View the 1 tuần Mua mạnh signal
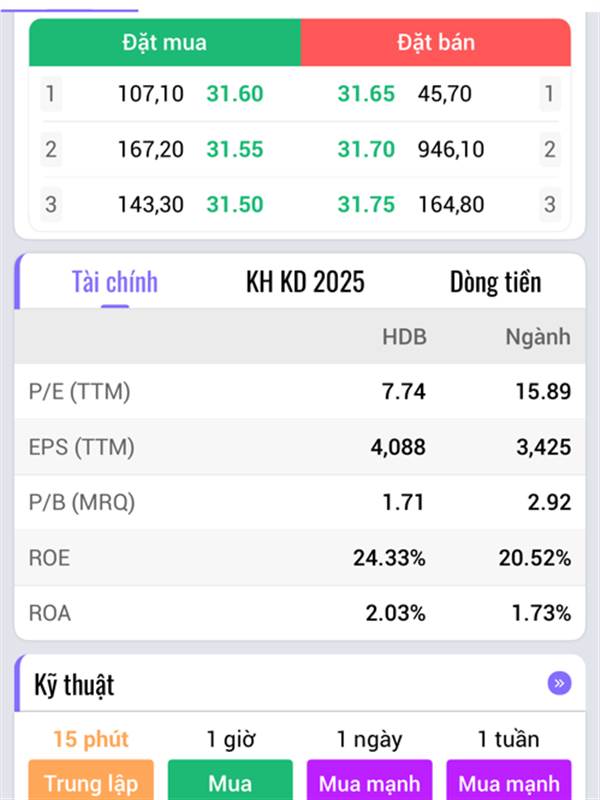This screenshot has height=800, width=600. point(509,780)
